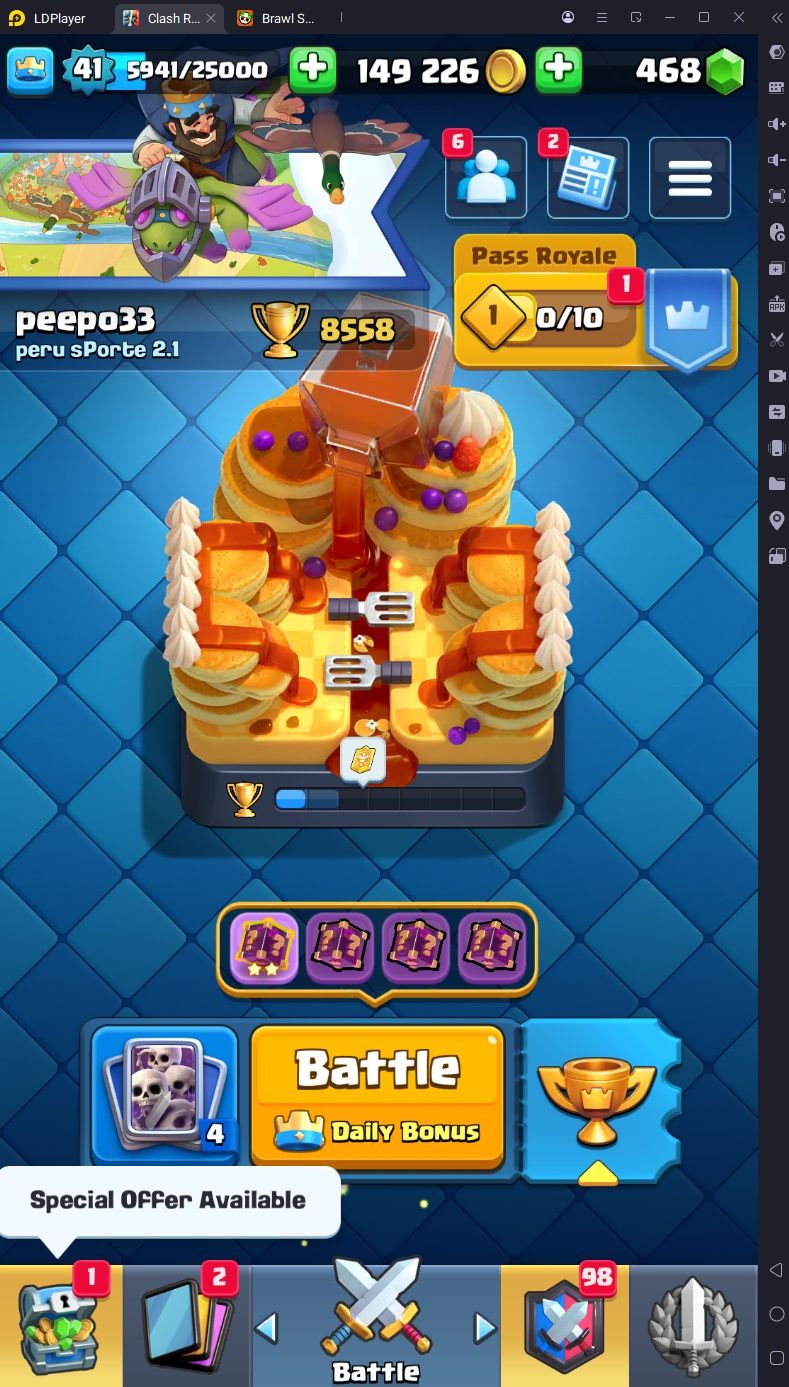Screen dimensions: 789x1387
Task: Tap the left arrow beside Battle tab
Action: [266, 1328]
